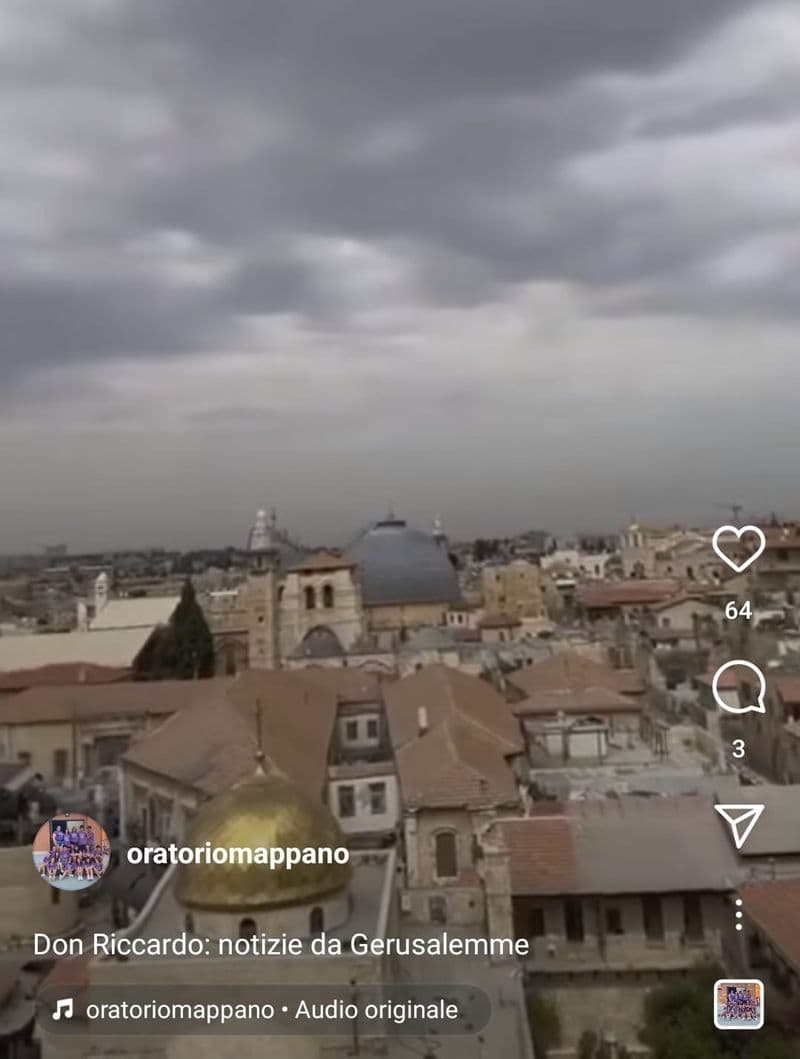Screen dimensions: 800x1059
Task: Tap the heart icon to unlike later
Action: tap(737, 548)
